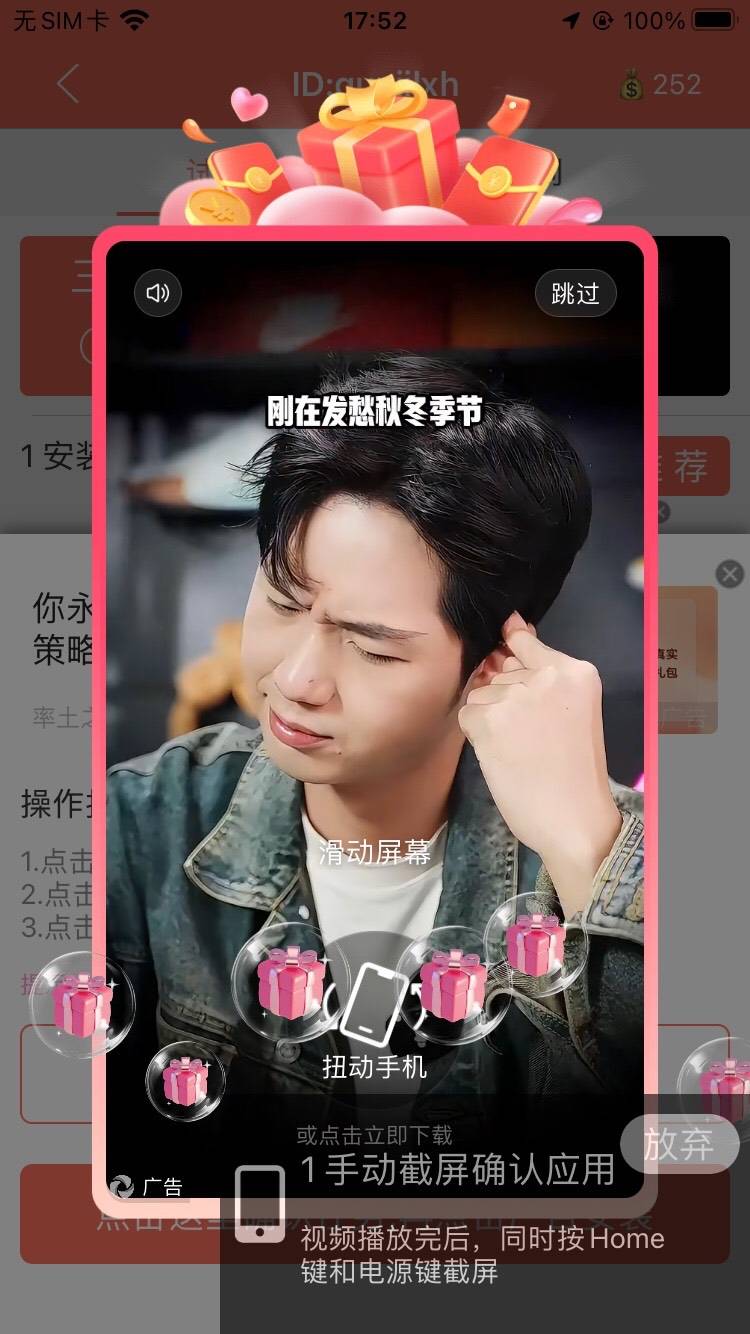Go back with the top-left arrow
Screen dimensions: 750x1334
coord(67,84)
